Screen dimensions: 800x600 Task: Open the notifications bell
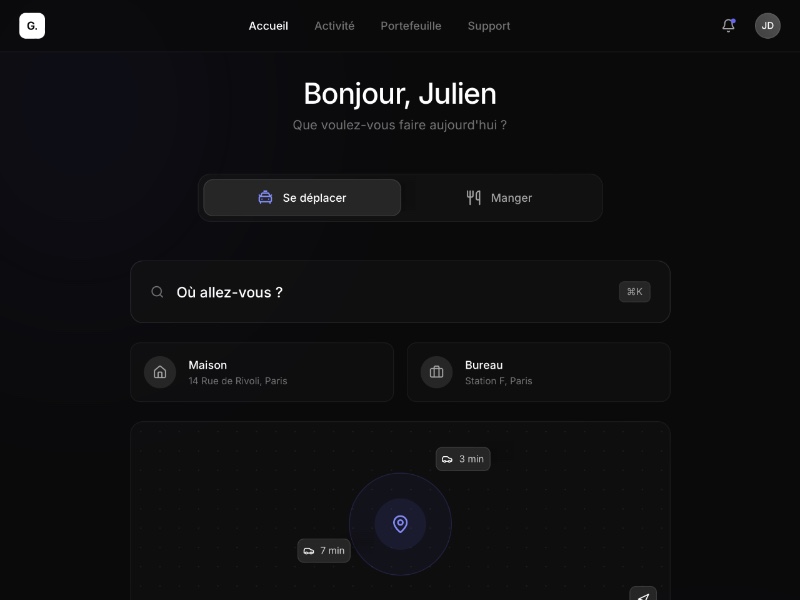point(728,26)
